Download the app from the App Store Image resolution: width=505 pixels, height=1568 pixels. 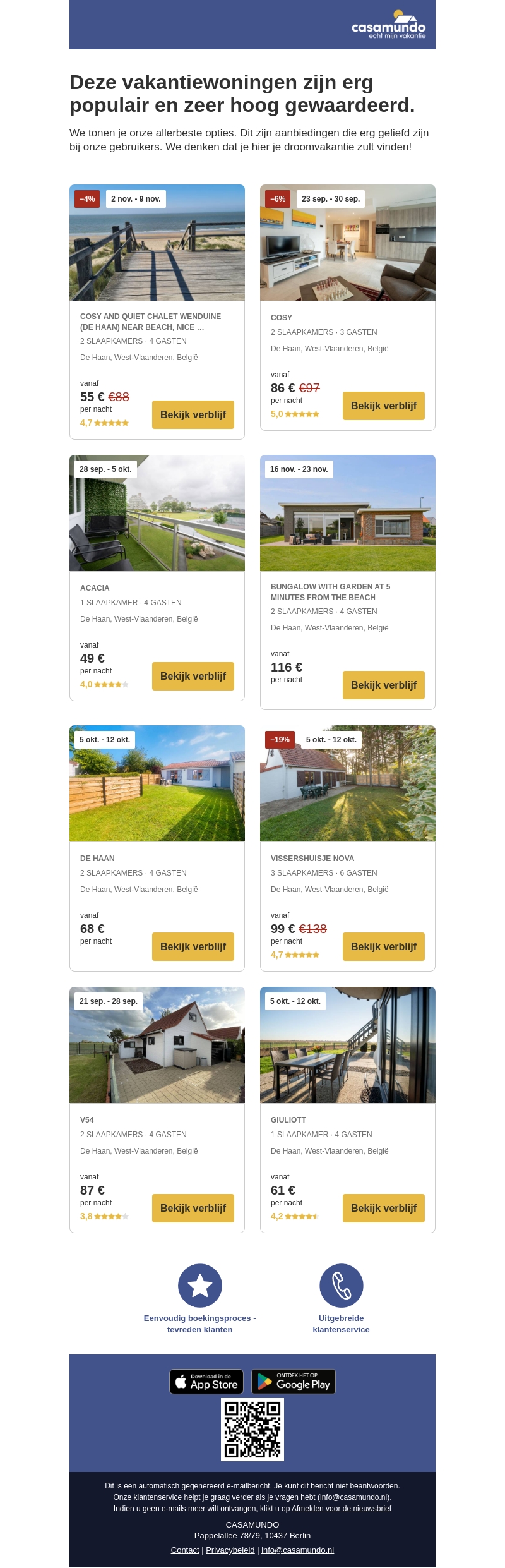coord(206,1382)
